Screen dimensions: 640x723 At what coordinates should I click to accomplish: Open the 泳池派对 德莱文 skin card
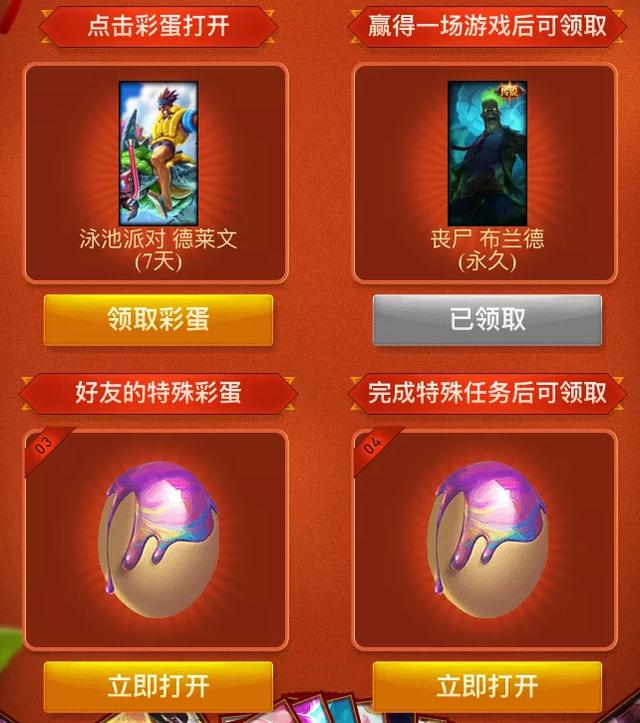click(158, 172)
